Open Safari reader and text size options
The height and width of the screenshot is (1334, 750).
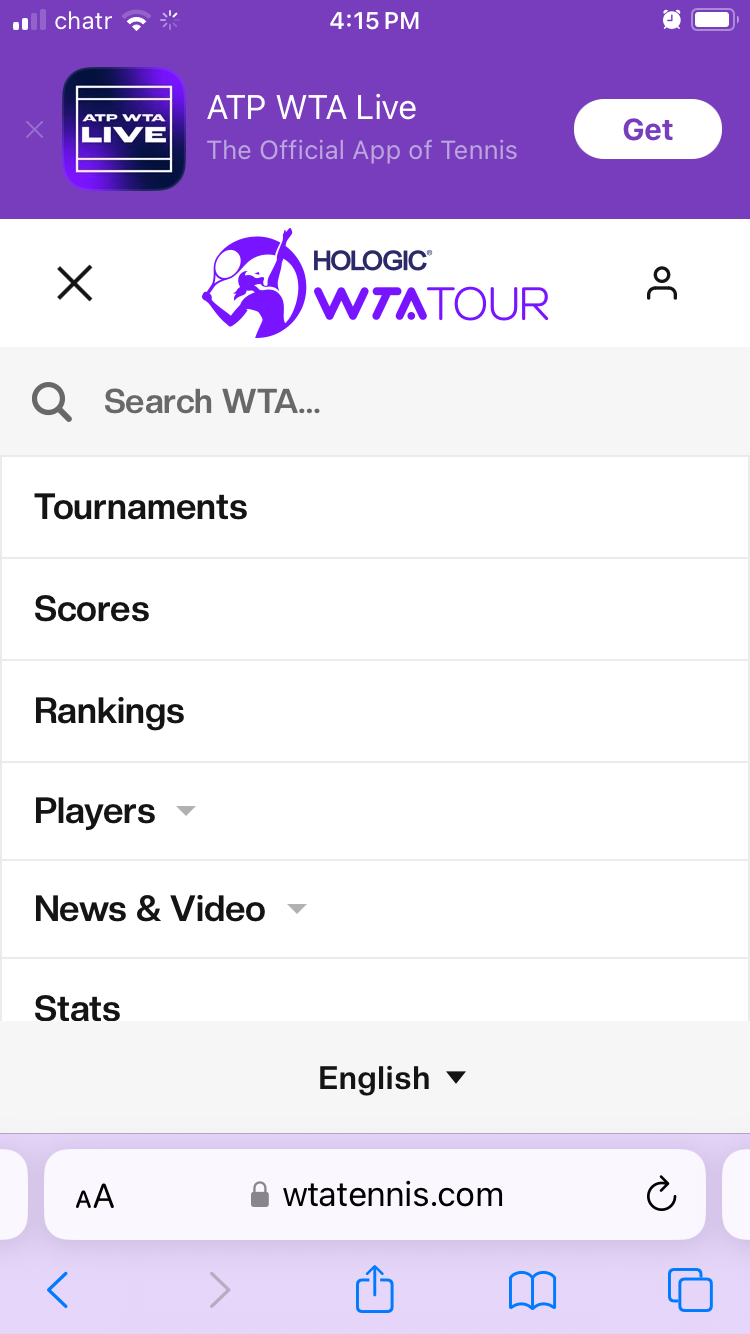coord(95,1196)
